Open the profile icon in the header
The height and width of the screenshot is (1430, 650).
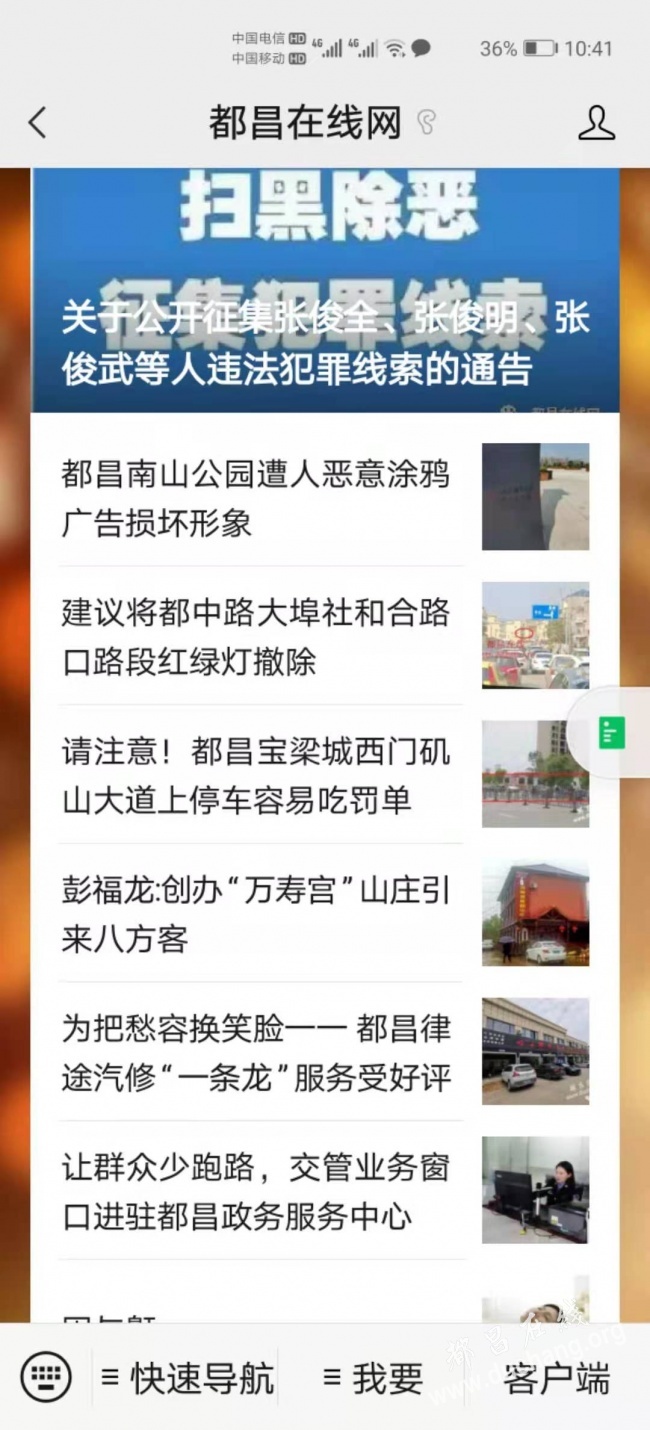596,123
